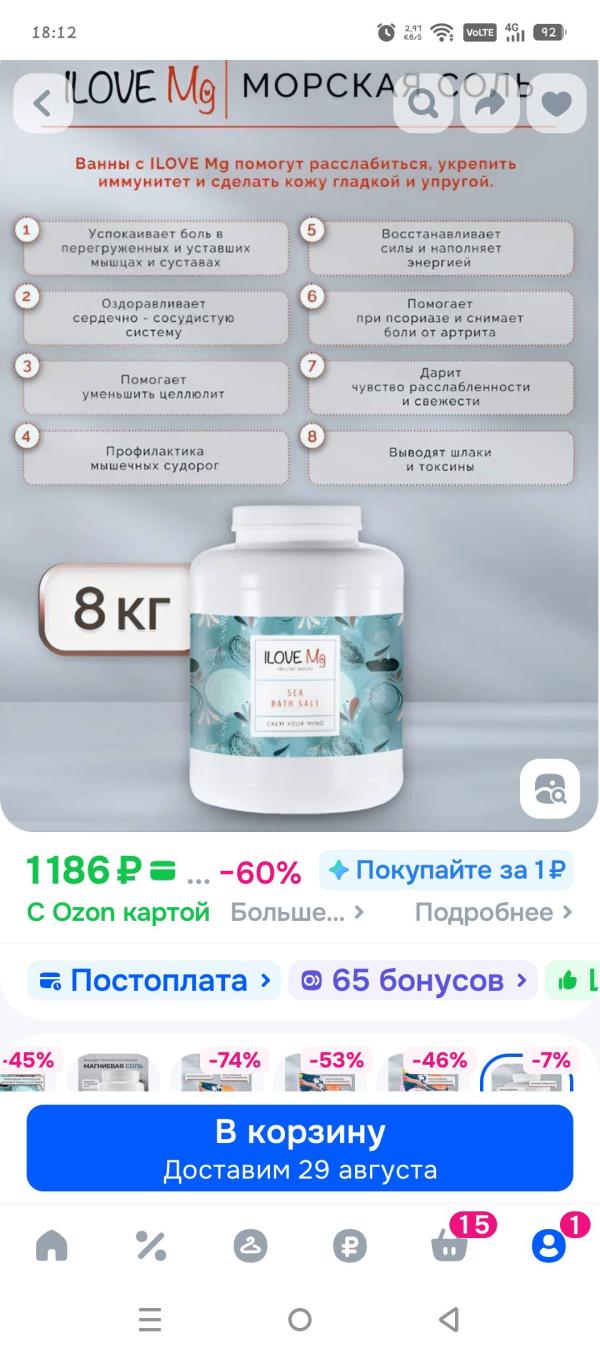Add the item with В корзину
Viewport: 600px width, 1352px height.
(x=300, y=1147)
